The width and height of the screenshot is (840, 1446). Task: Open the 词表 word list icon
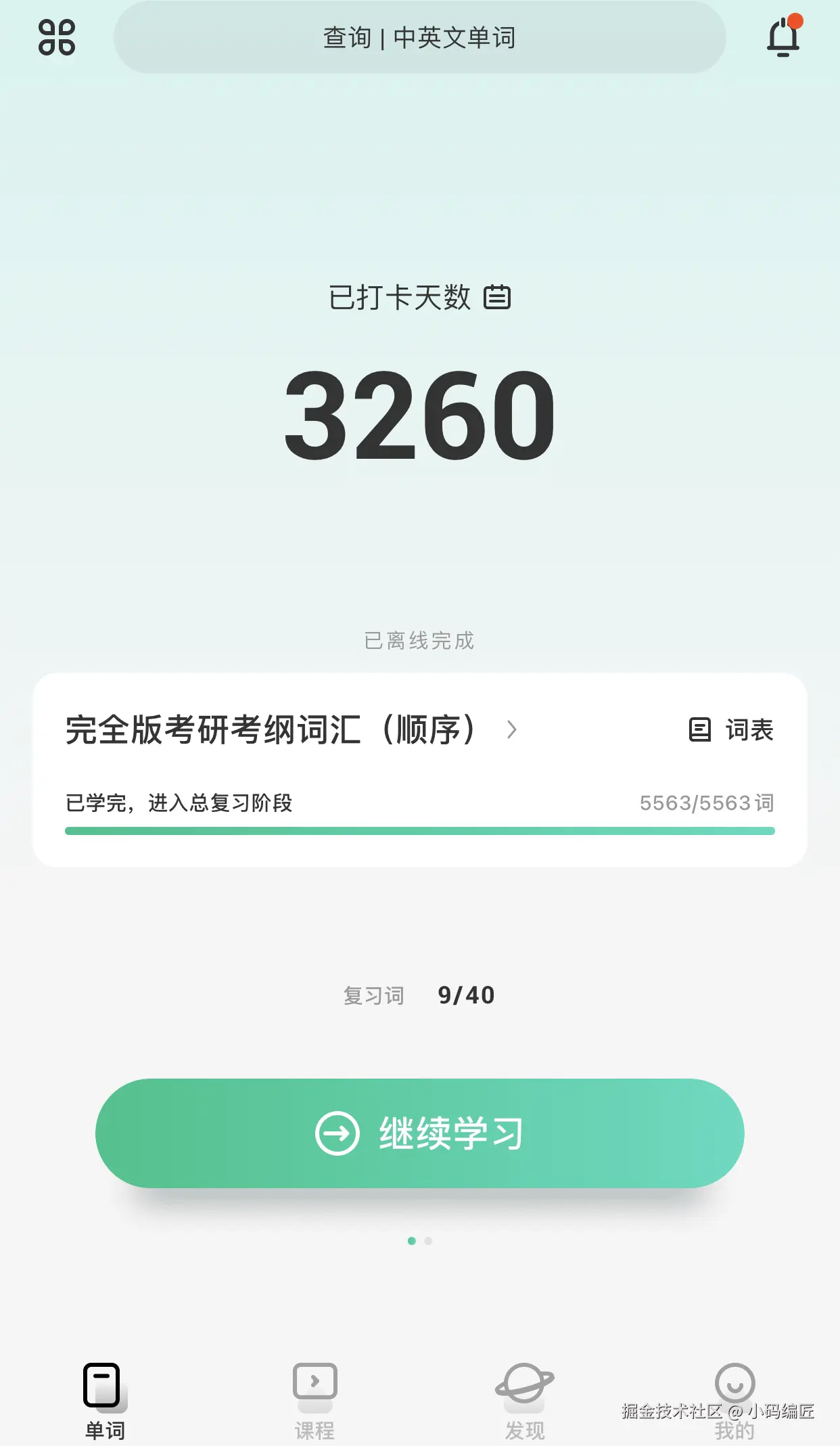[x=700, y=730]
